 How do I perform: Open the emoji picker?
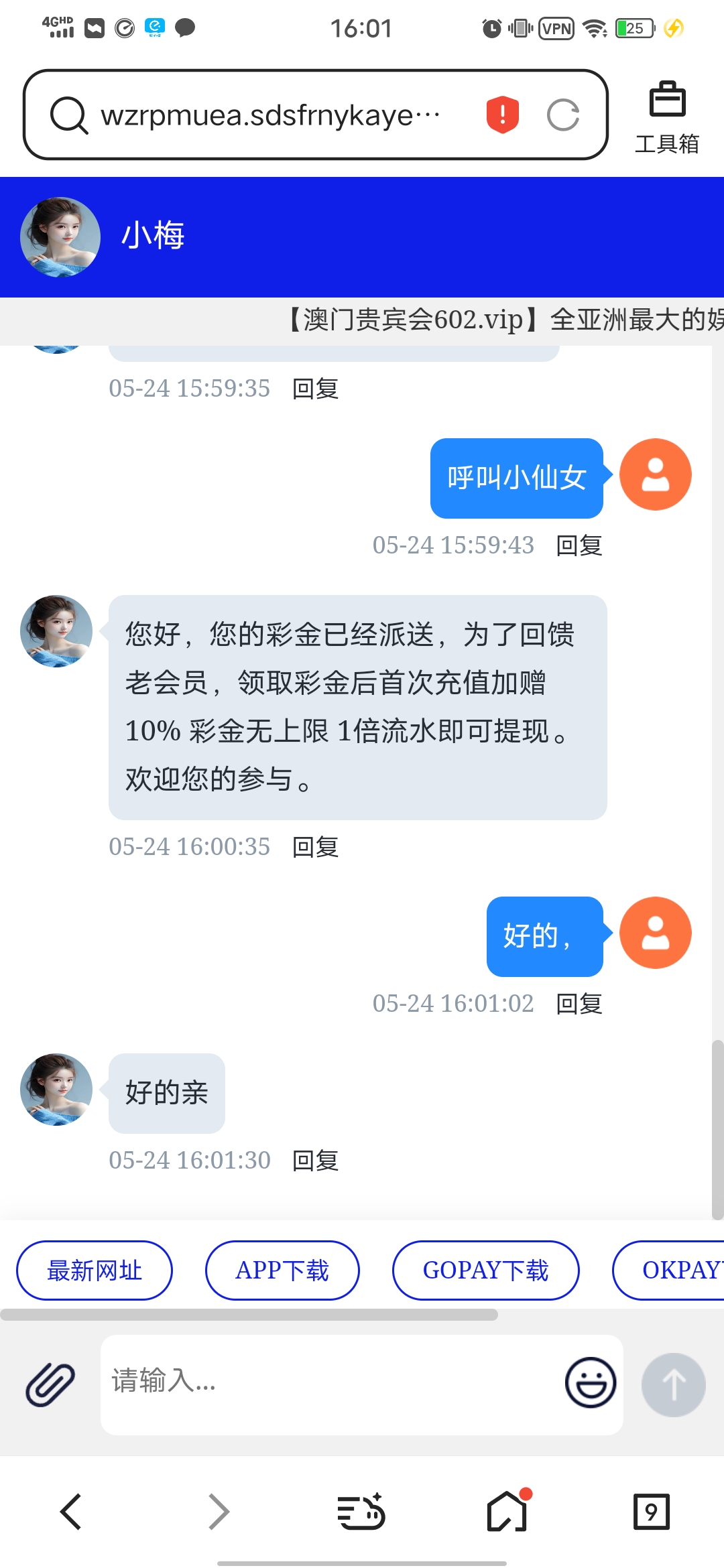click(x=591, y=1382)
